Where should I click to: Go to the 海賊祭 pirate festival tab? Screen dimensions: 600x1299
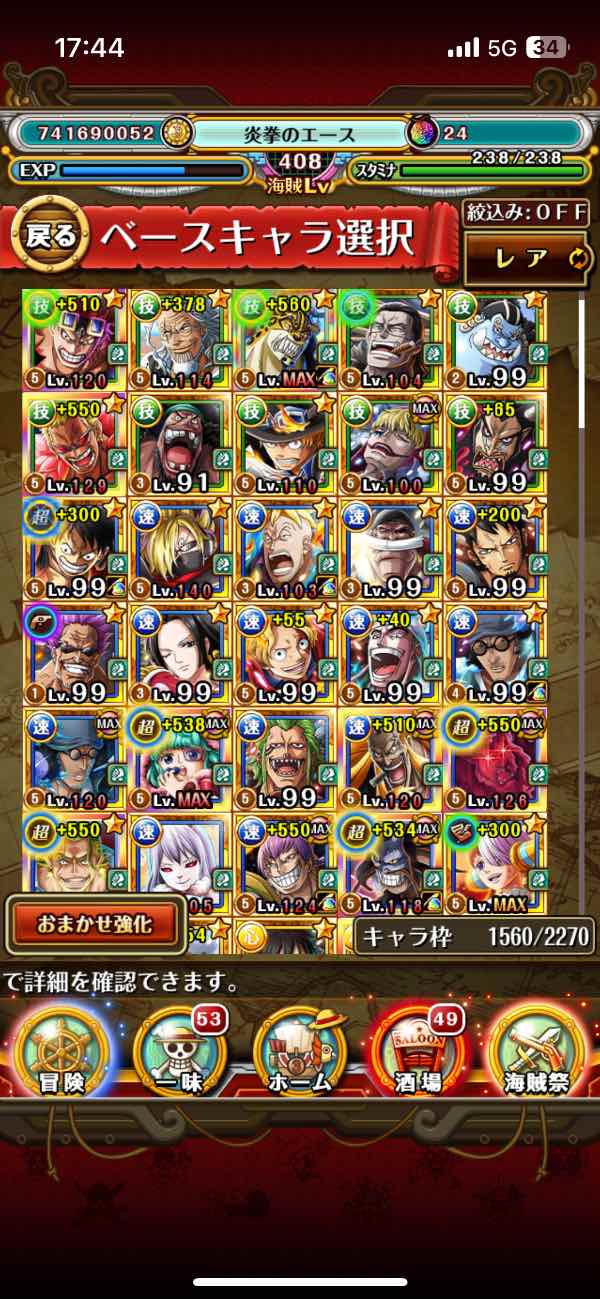point(537,1051)
